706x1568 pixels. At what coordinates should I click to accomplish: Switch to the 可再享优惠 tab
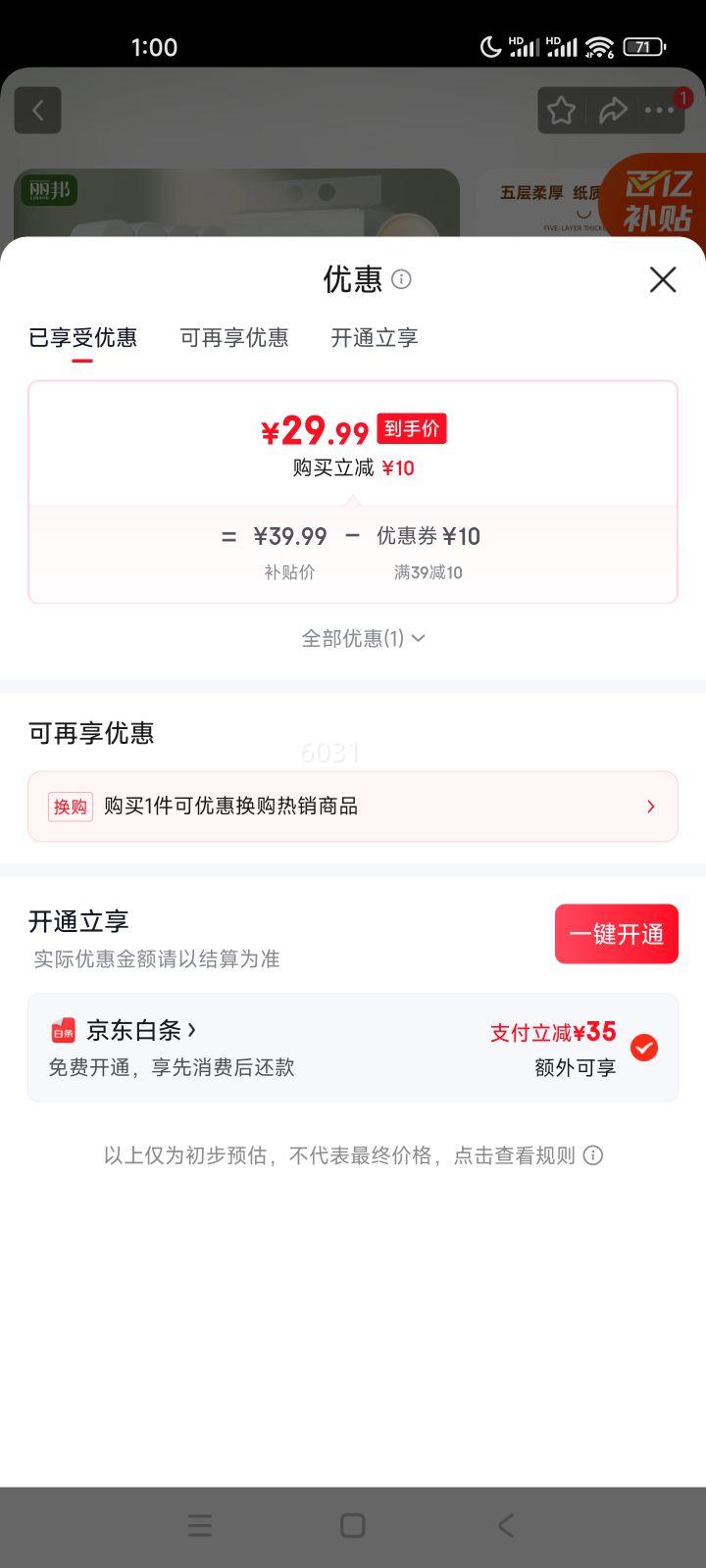234,338
